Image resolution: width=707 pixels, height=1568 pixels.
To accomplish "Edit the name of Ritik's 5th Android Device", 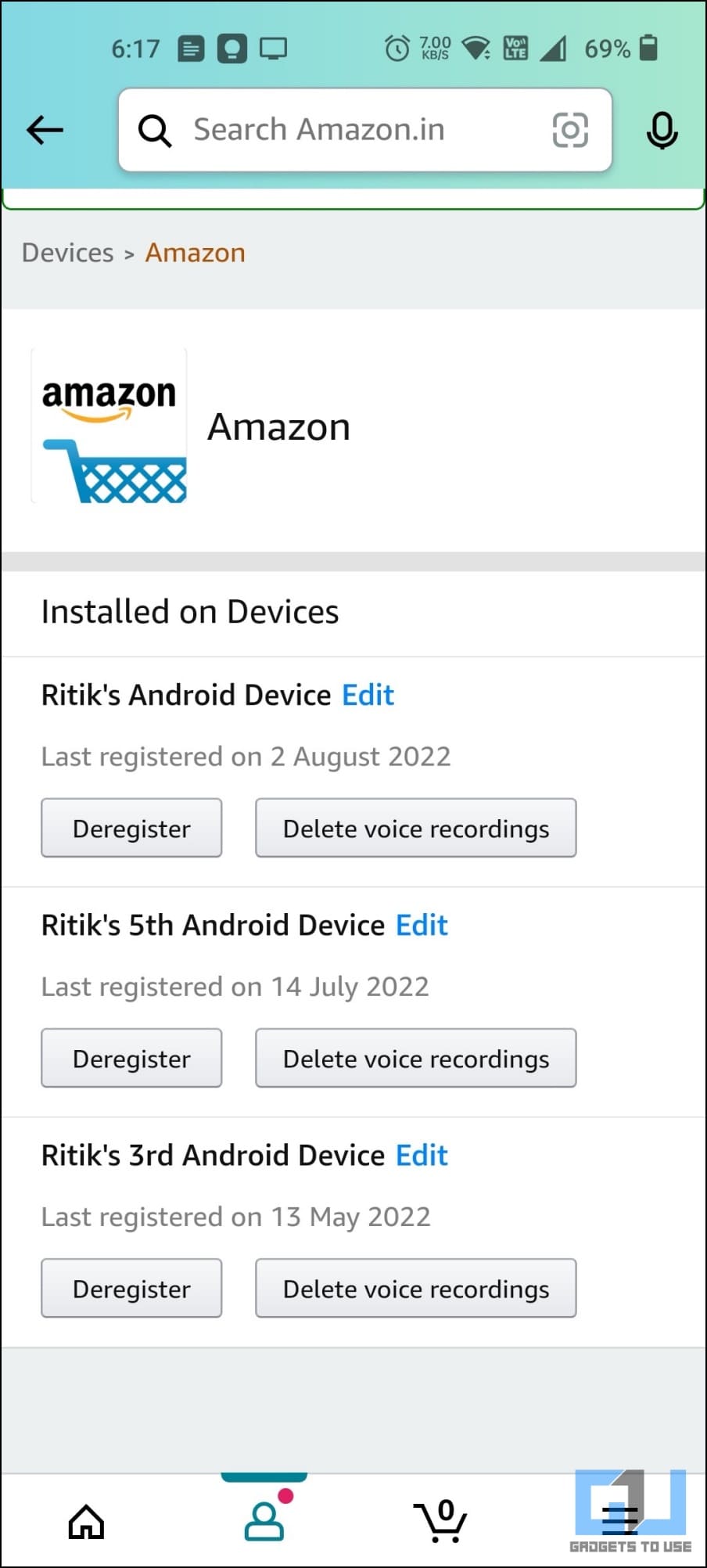I will (422, 925).
